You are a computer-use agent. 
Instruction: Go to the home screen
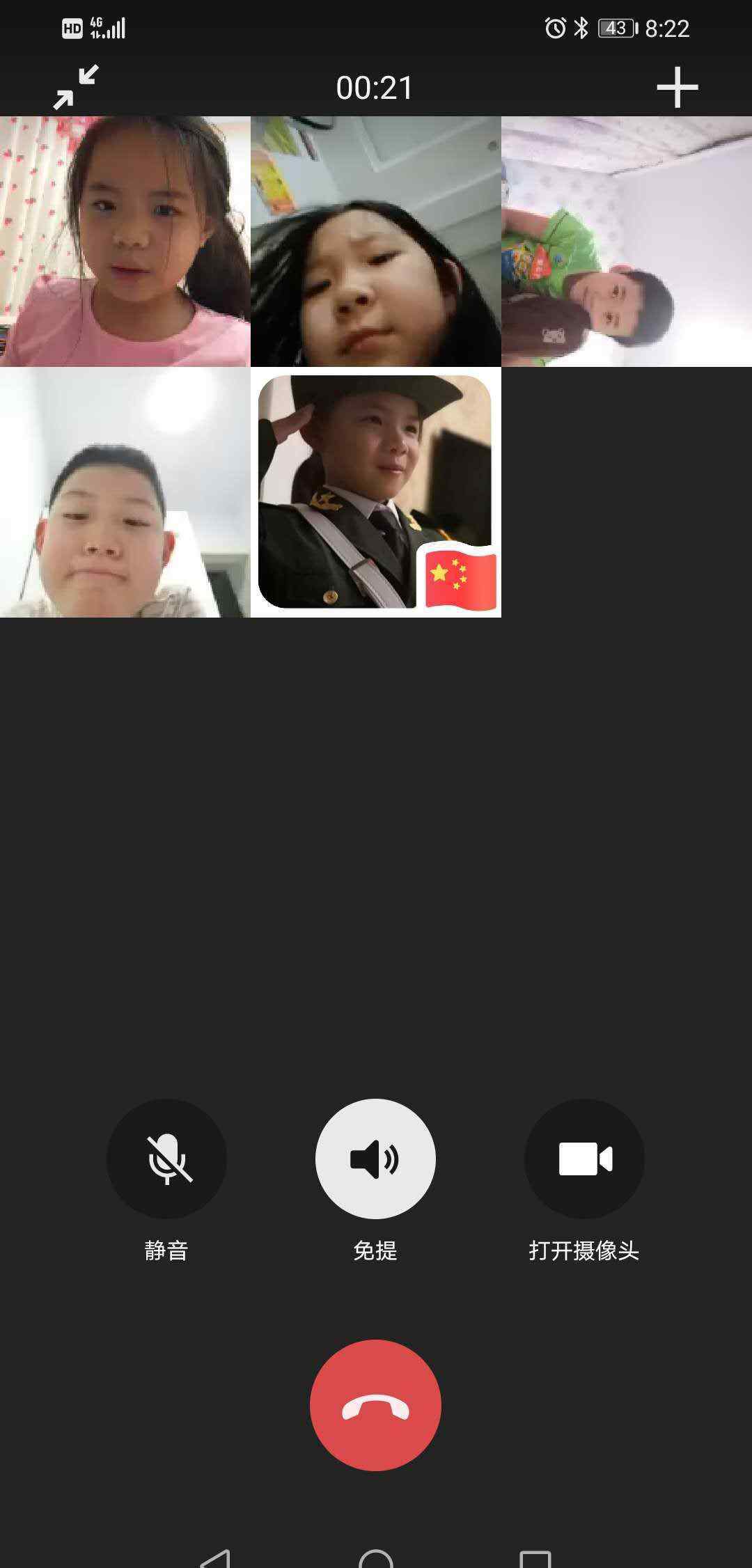[376, 1558]
